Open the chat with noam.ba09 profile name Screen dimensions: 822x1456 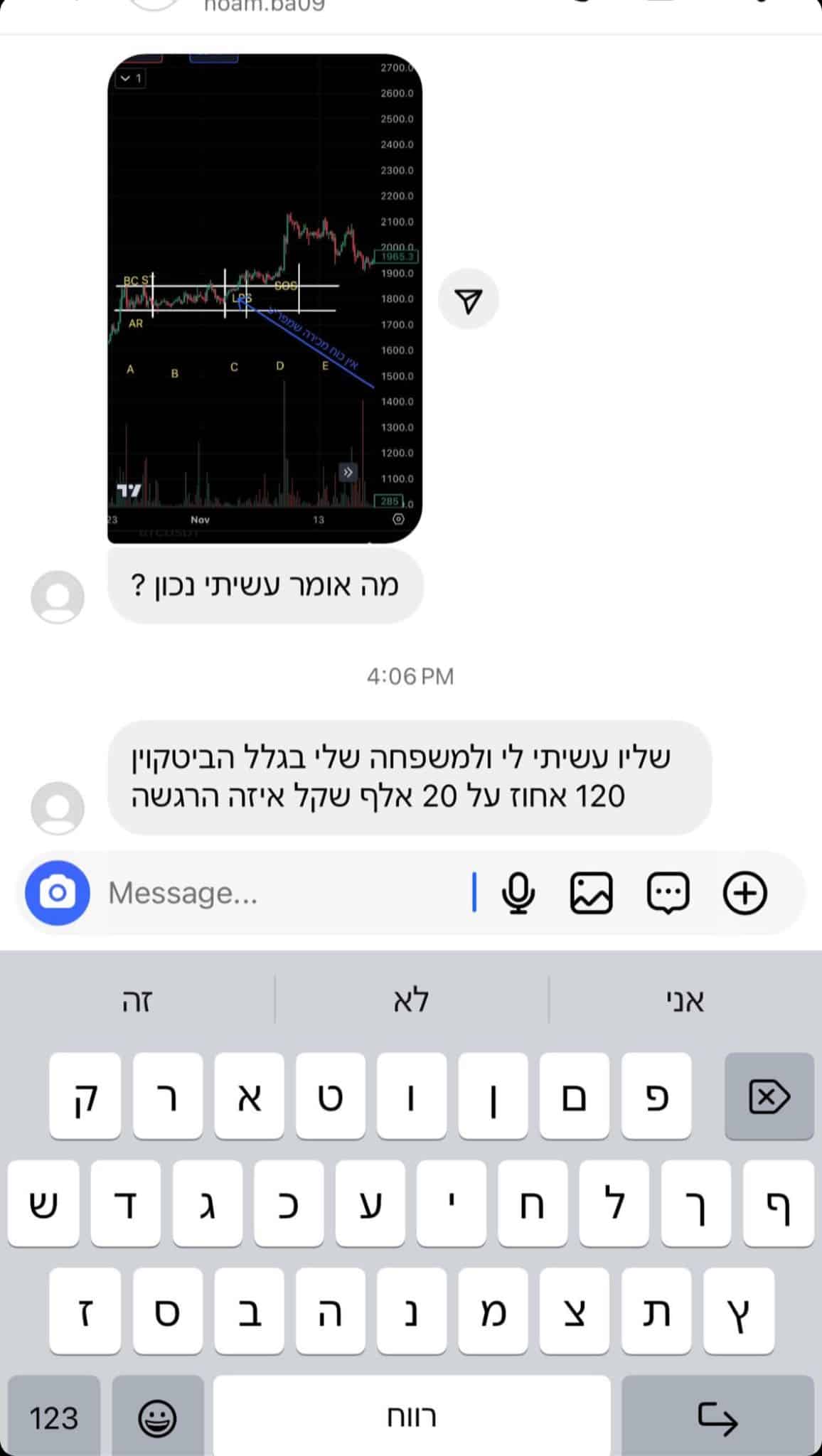263,7
